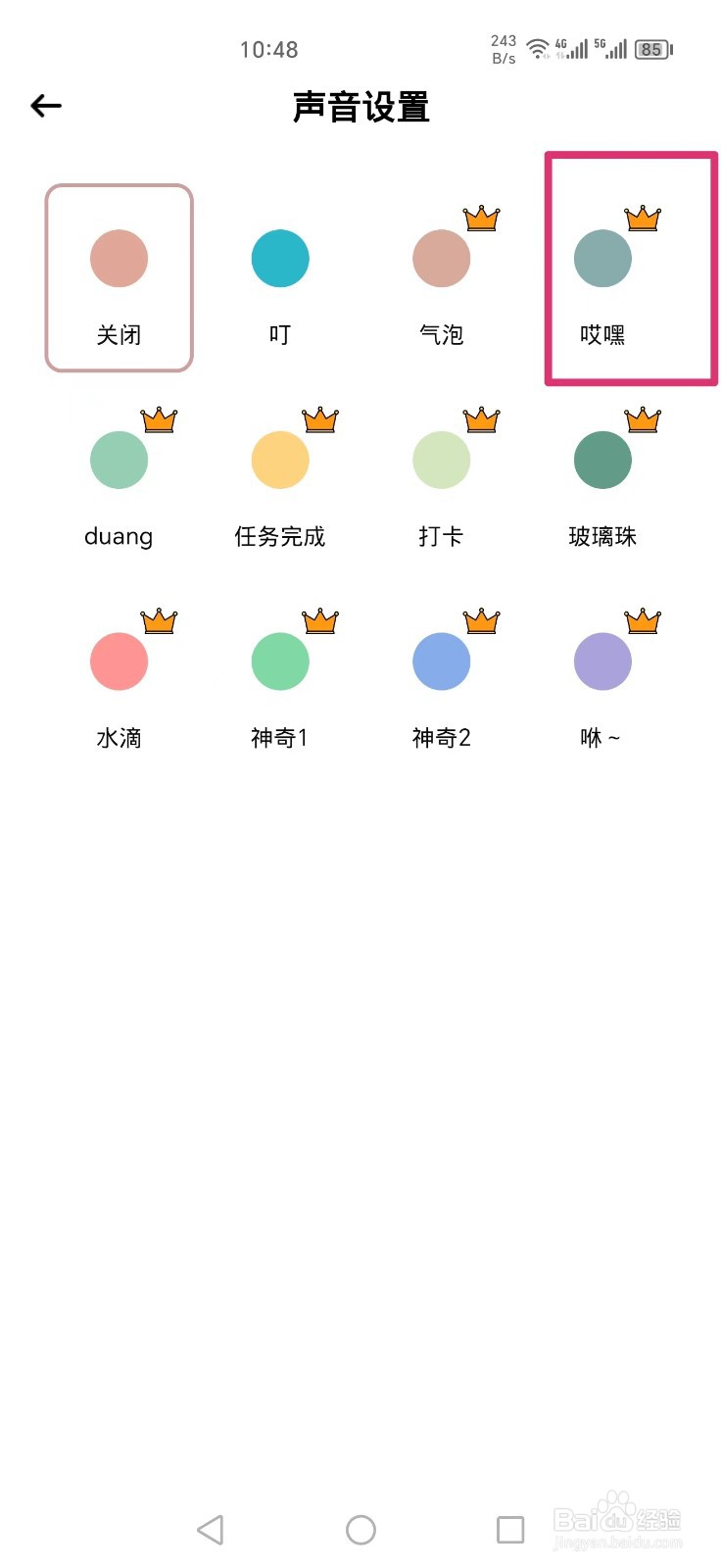This screenshot has width=722, height=1568.
Task: Tap the 声音设置 title
Action: 360,109
